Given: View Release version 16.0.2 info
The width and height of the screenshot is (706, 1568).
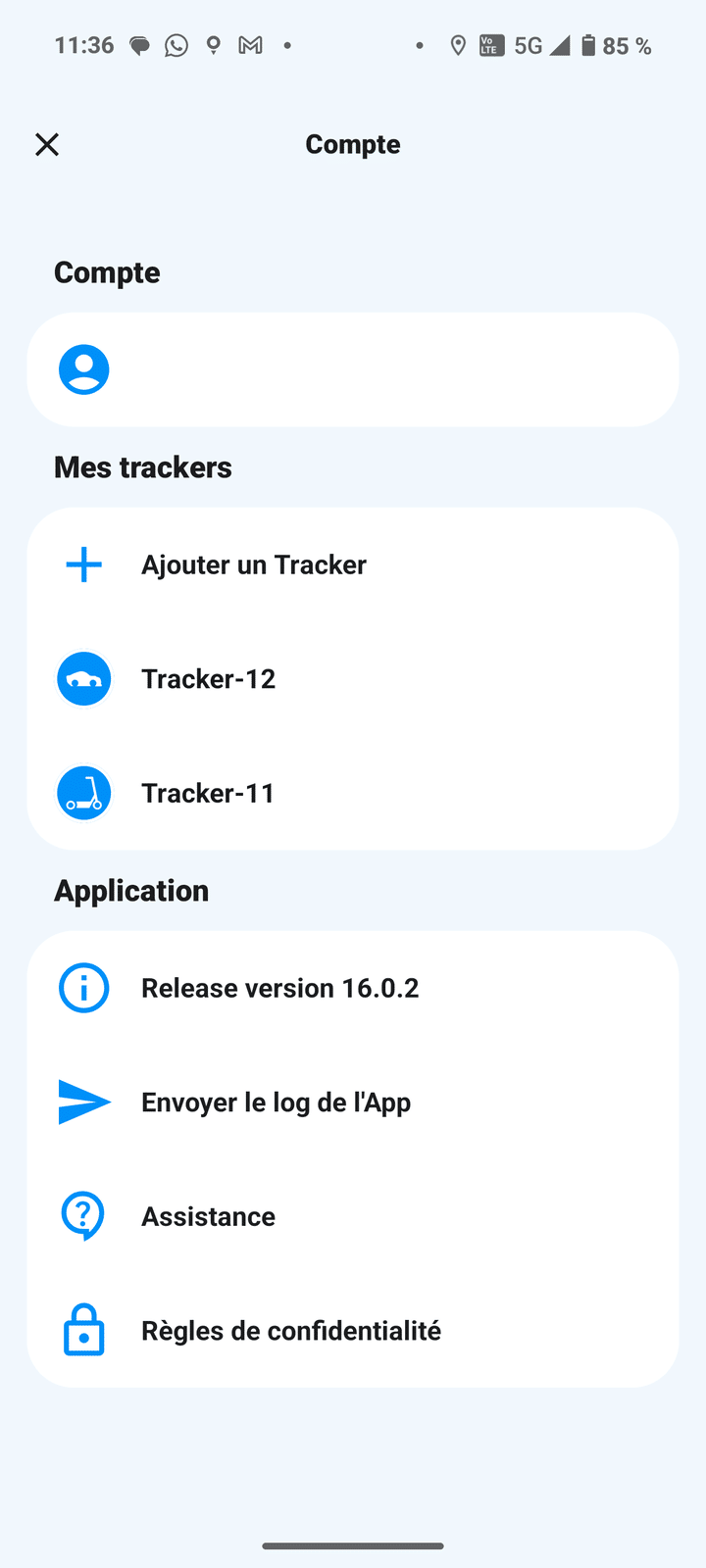Looking at the screenshot, I should click(x=279, y=988).
